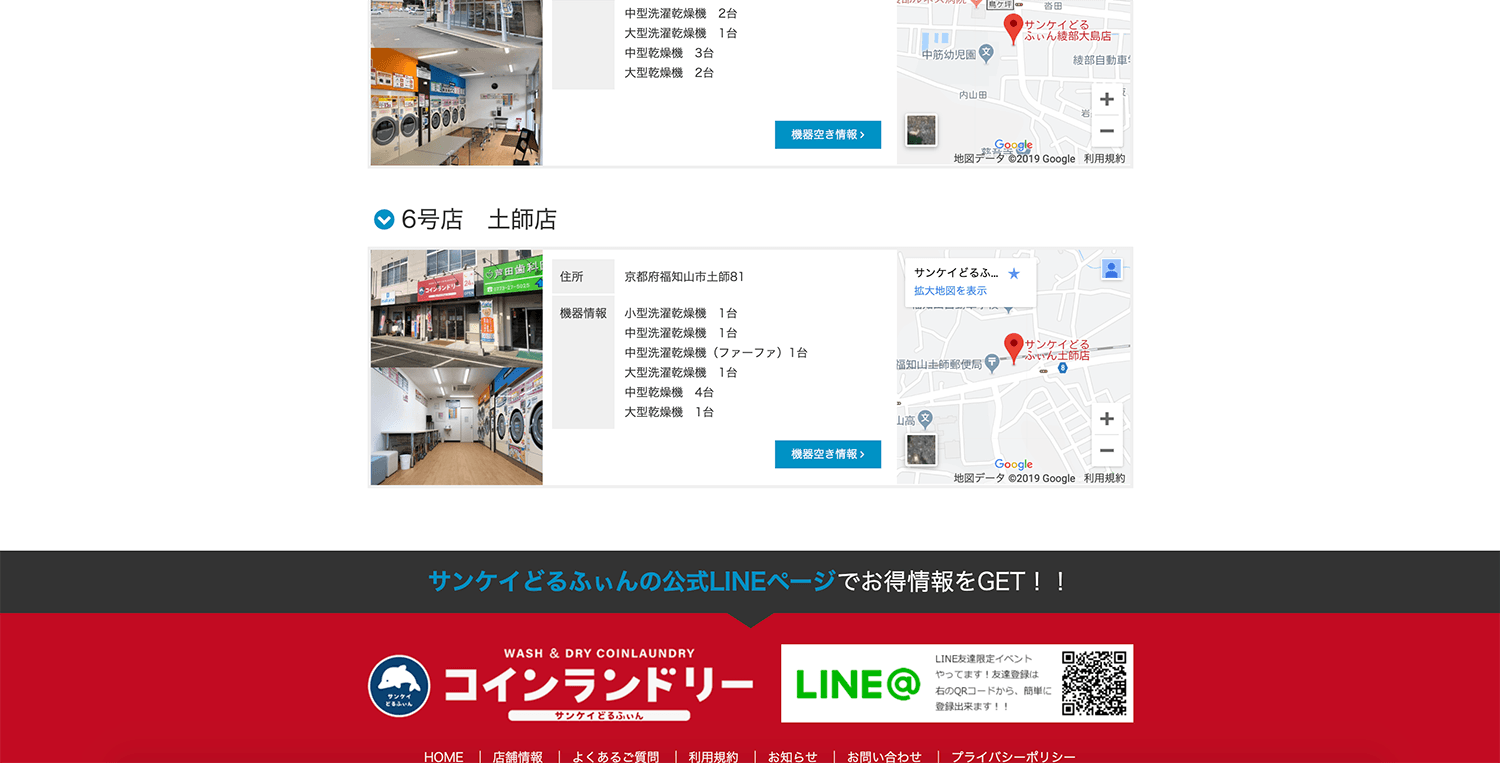Go to HOME in footer menu

coord(443,757)
